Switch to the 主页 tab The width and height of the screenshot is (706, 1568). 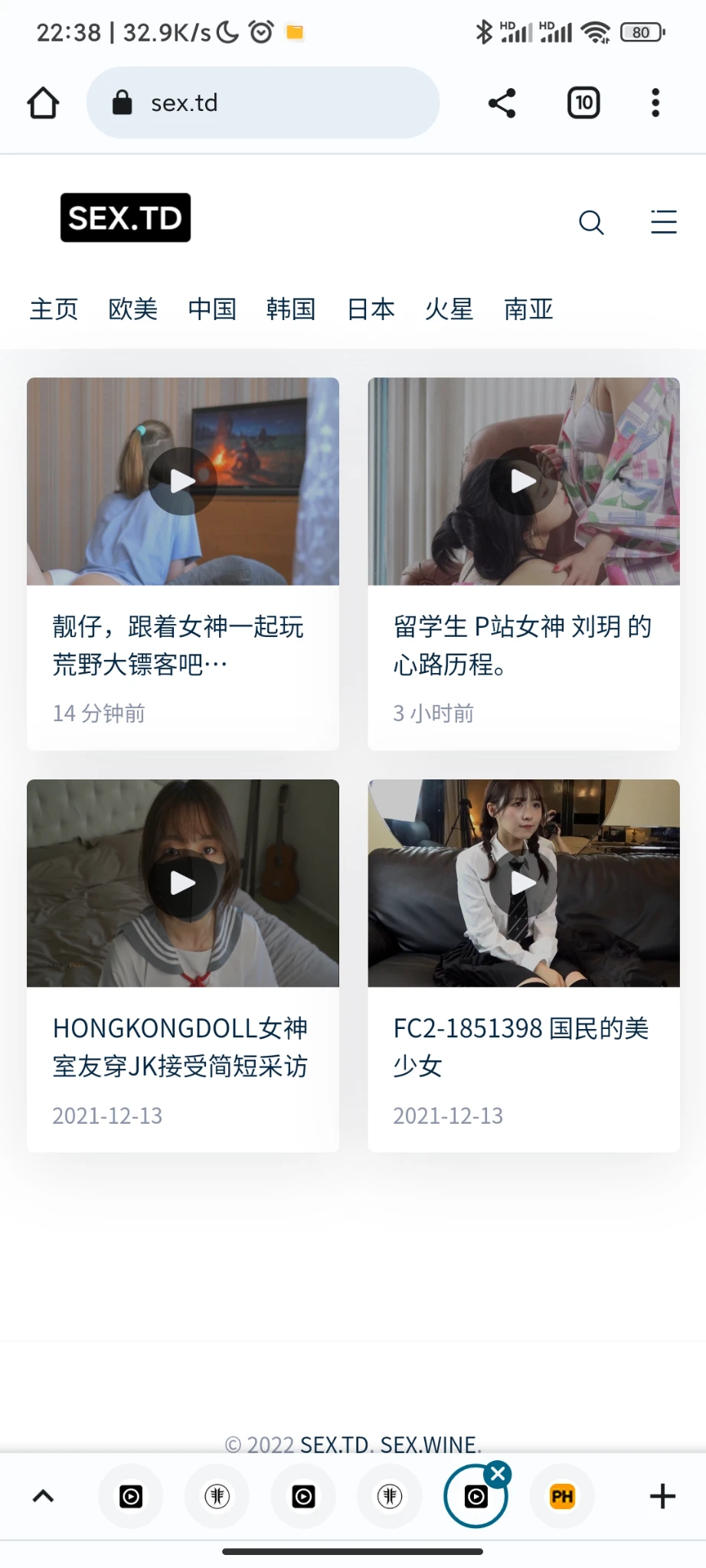pos(54,309)
